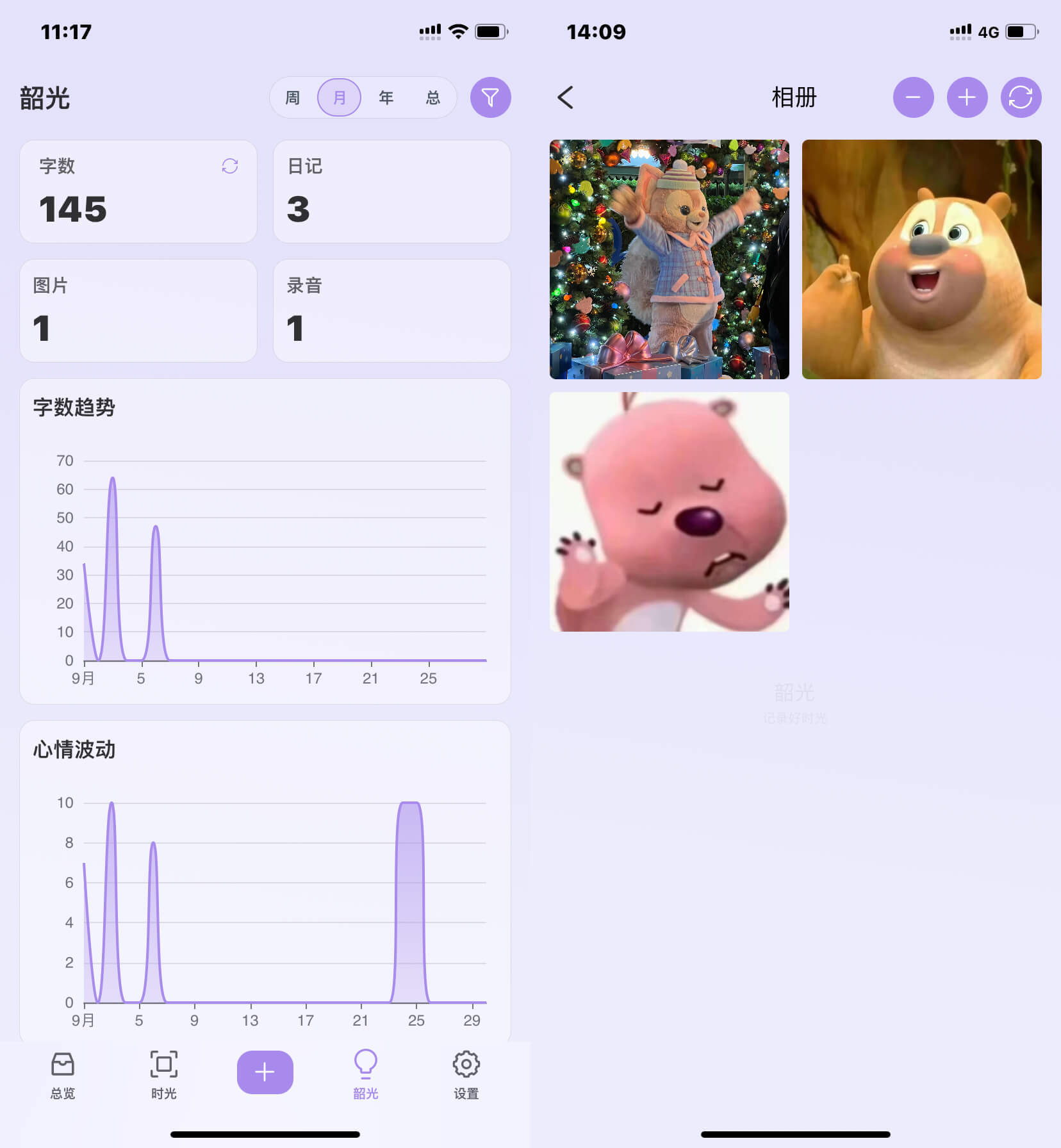This screenshot has height=1148, width=1061.
Task: Open the filter funnel button
Action: click(490, 97)
